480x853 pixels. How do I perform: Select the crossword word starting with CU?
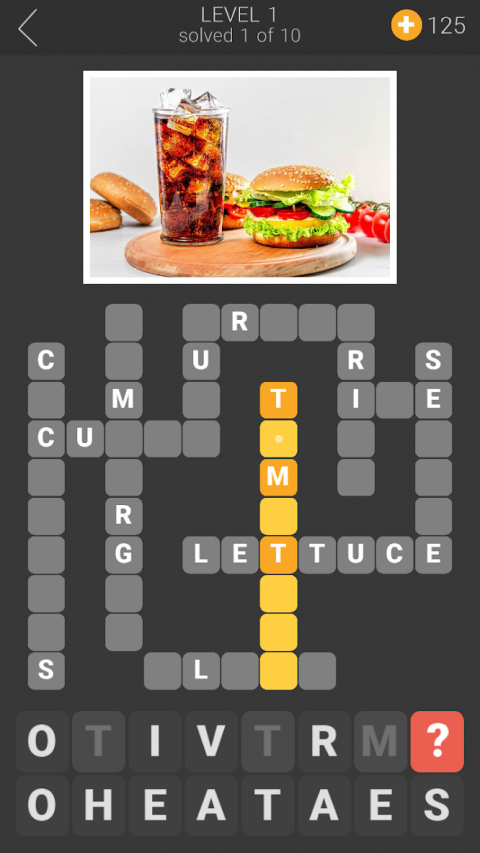click(124, 438)
